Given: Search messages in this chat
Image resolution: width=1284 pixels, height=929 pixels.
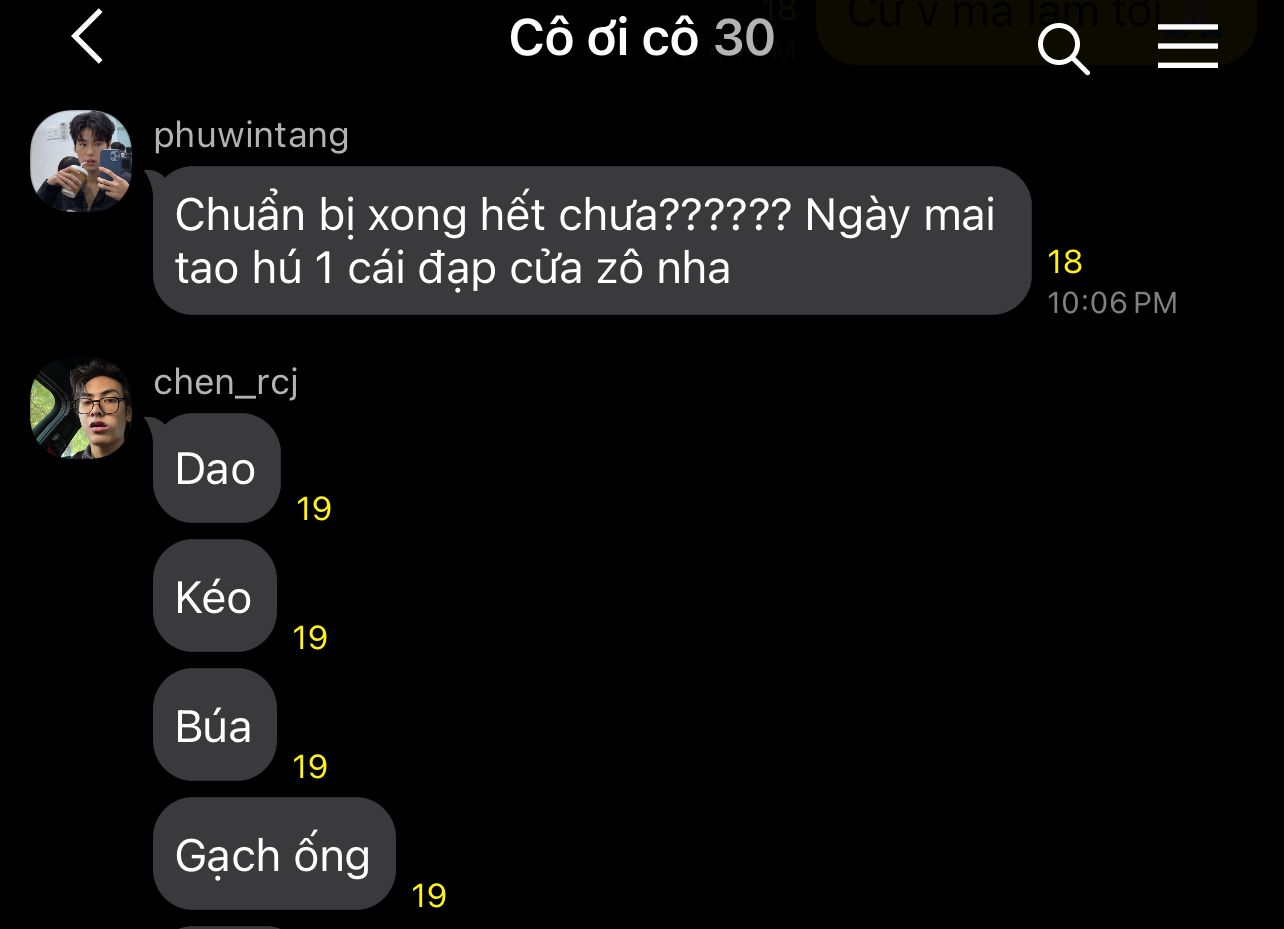Looking at the screenshot, I should click(1063, 48).
